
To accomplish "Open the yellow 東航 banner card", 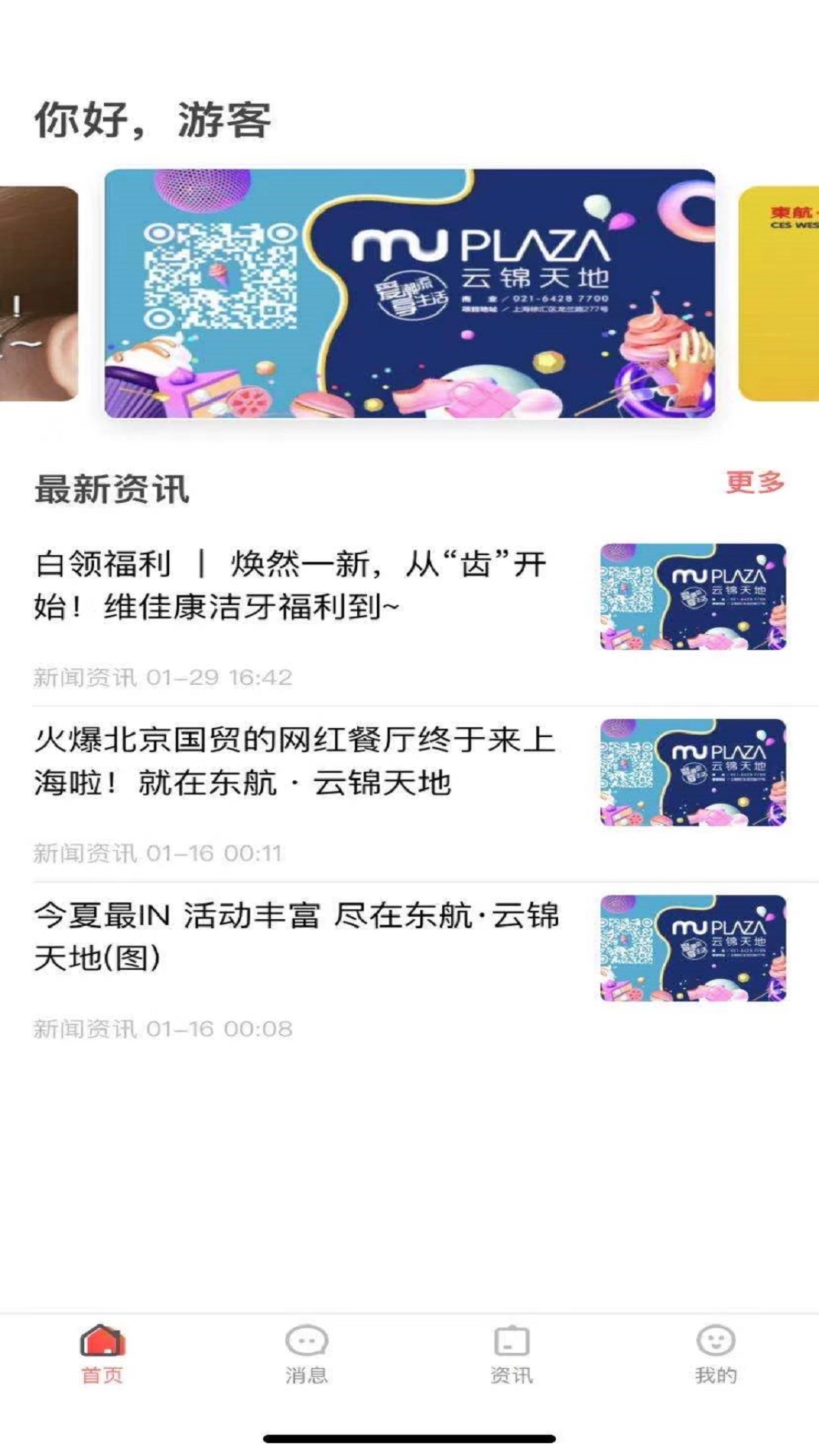I will click(781, 293).
